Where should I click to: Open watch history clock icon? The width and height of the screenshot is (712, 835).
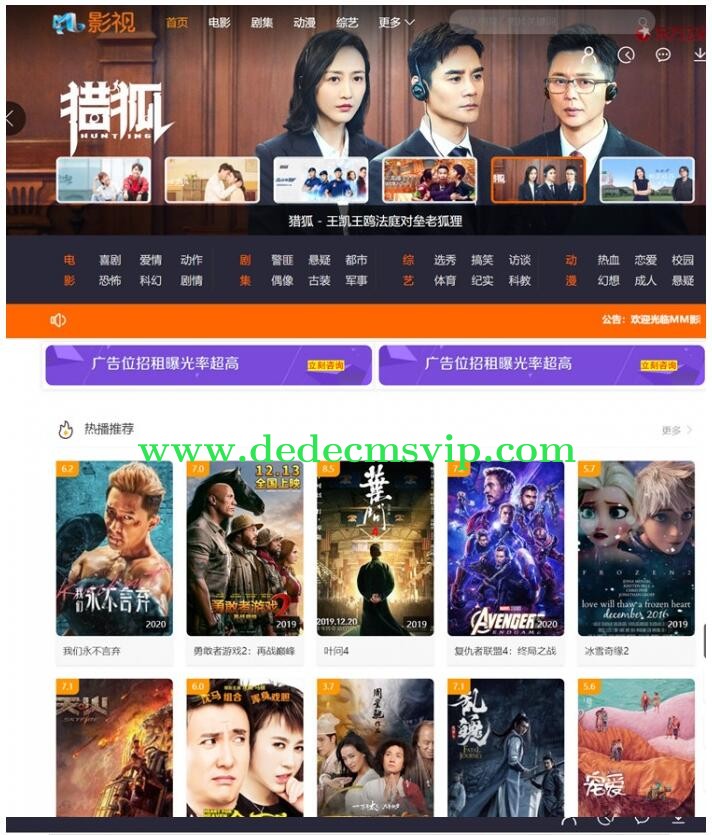click(627, 55)
